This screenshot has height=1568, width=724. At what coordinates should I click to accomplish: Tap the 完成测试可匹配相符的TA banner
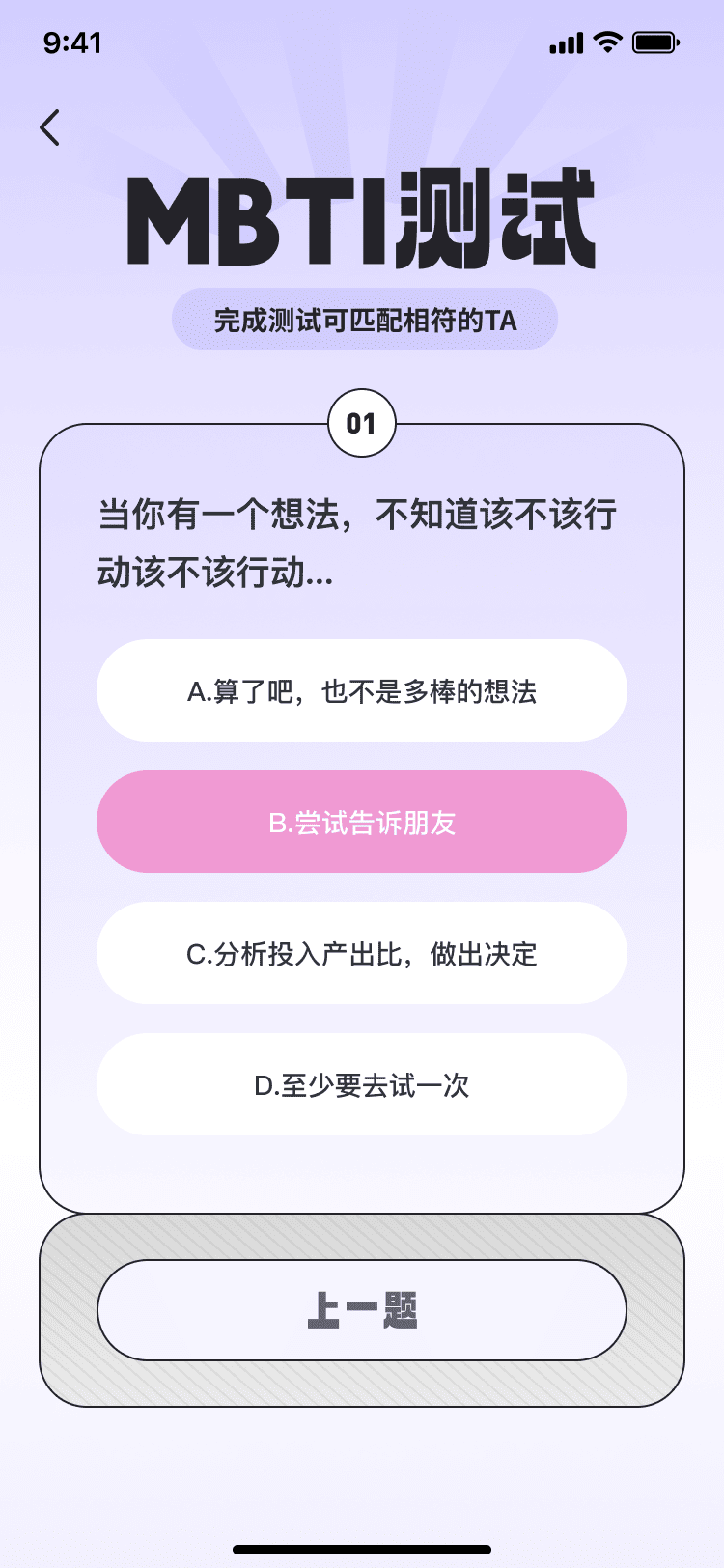point(362,318)
